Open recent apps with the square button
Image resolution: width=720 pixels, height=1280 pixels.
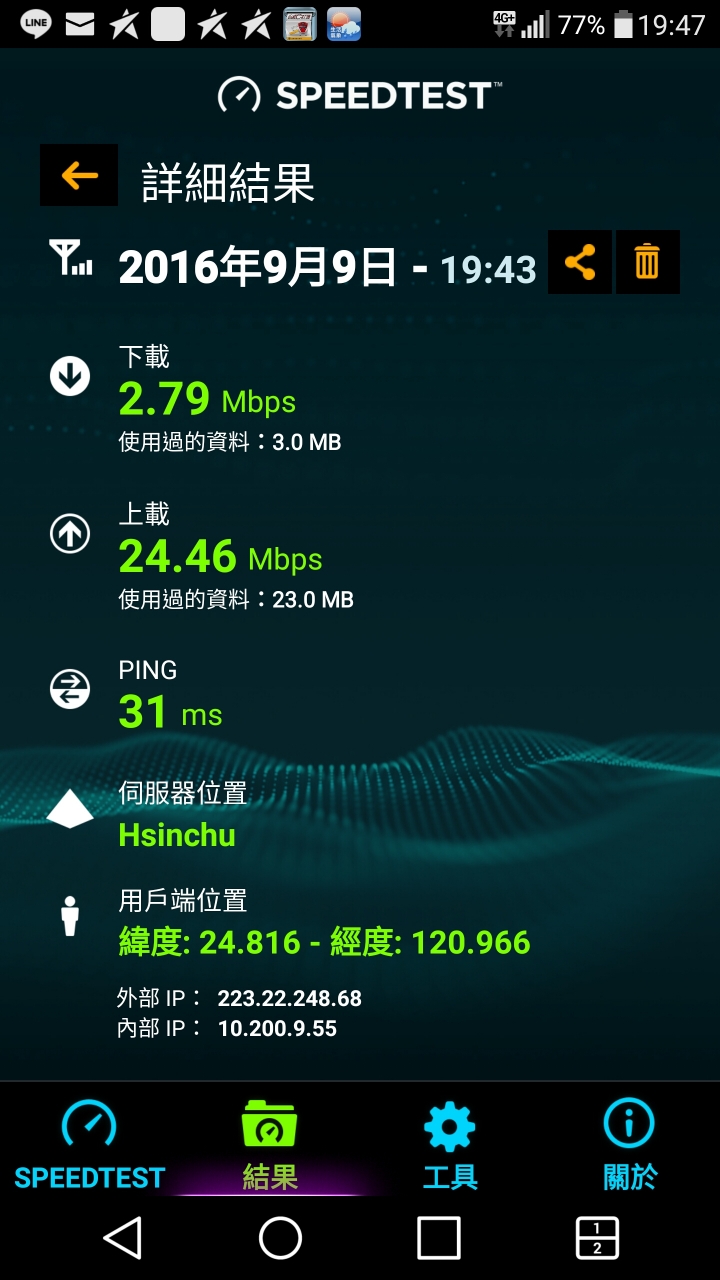pyautogui.click(x=439, y=1238)
